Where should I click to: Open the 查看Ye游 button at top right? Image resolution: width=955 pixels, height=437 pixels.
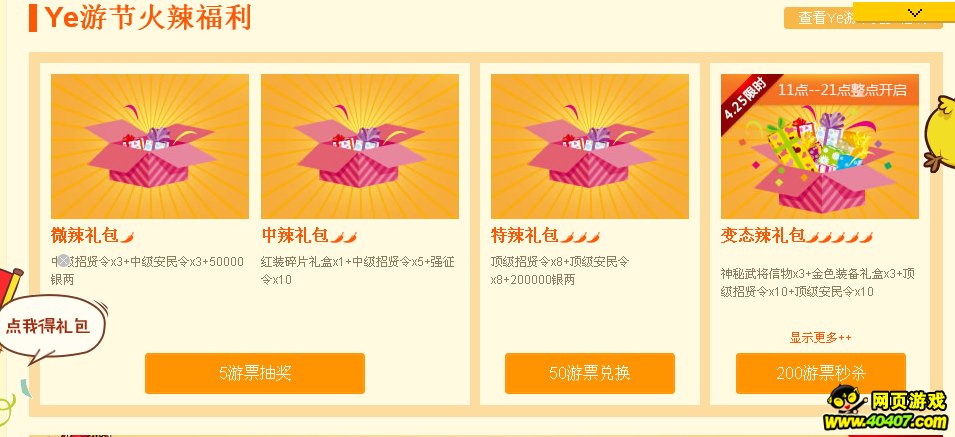pos(818,19)
